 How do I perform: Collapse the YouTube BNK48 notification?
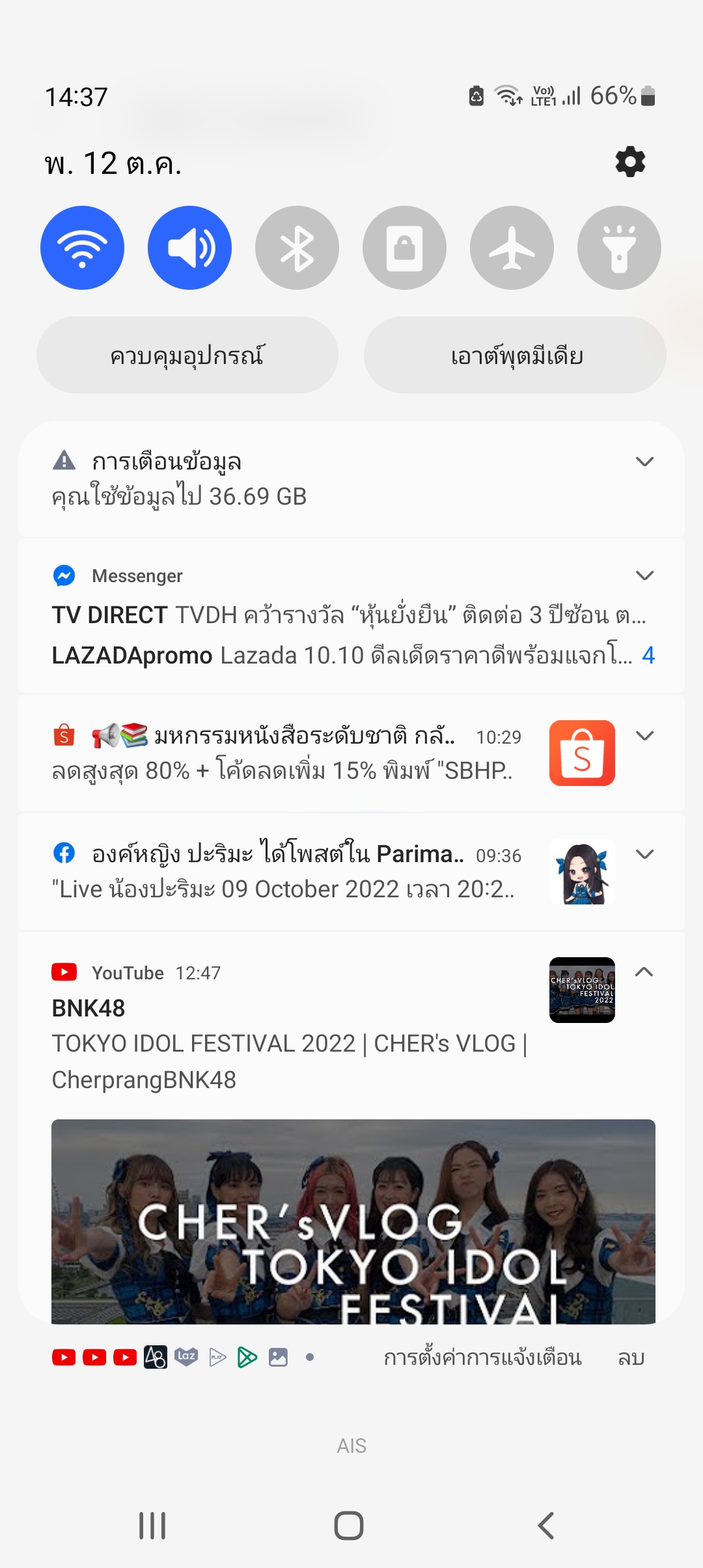tap(644, 972)
